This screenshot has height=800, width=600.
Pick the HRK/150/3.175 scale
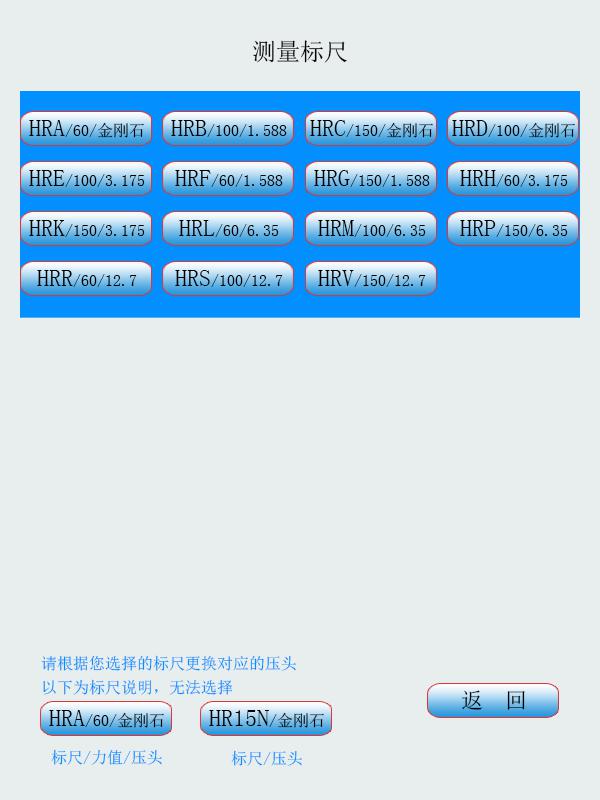coord(86,229)
